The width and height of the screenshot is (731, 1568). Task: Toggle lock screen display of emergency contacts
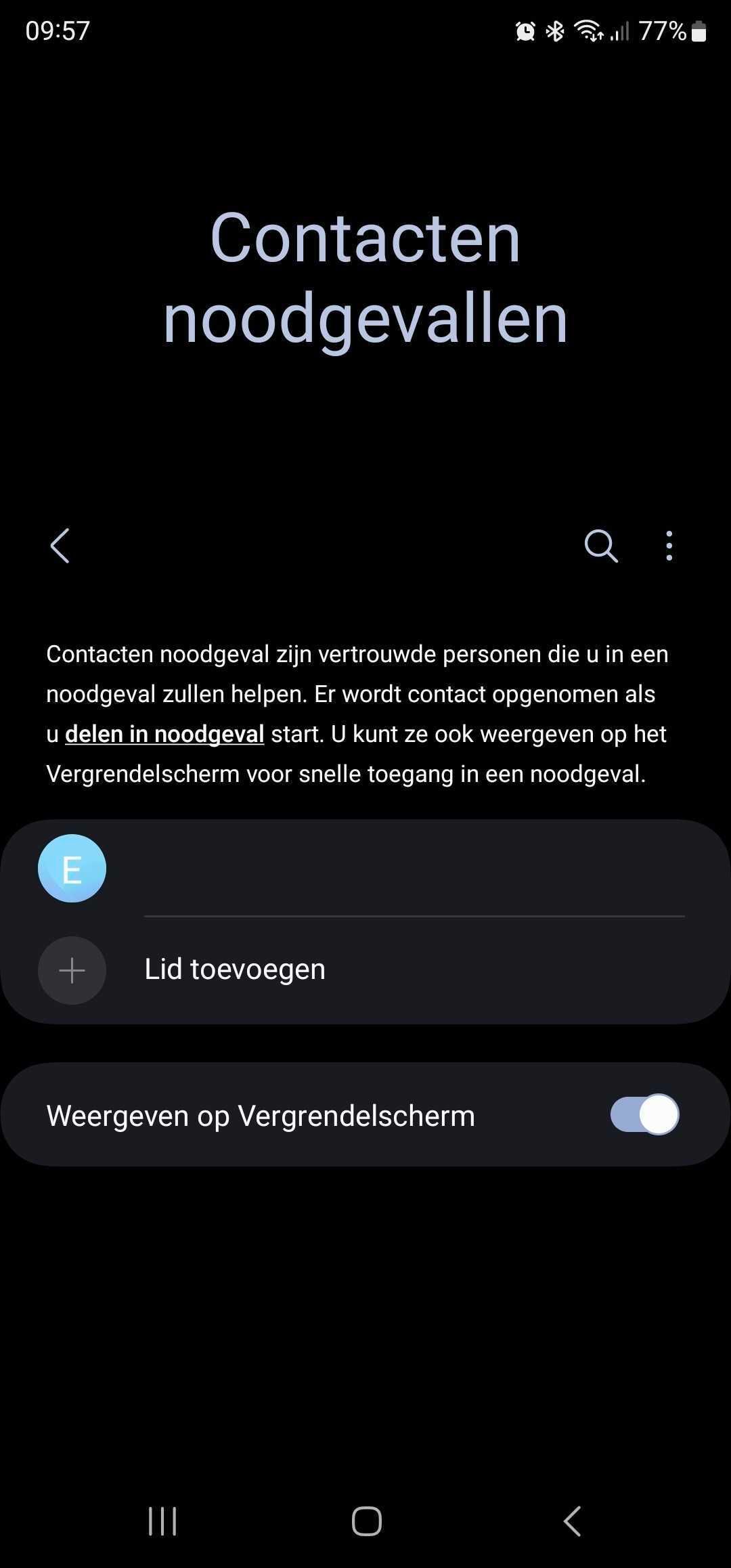644,1114
